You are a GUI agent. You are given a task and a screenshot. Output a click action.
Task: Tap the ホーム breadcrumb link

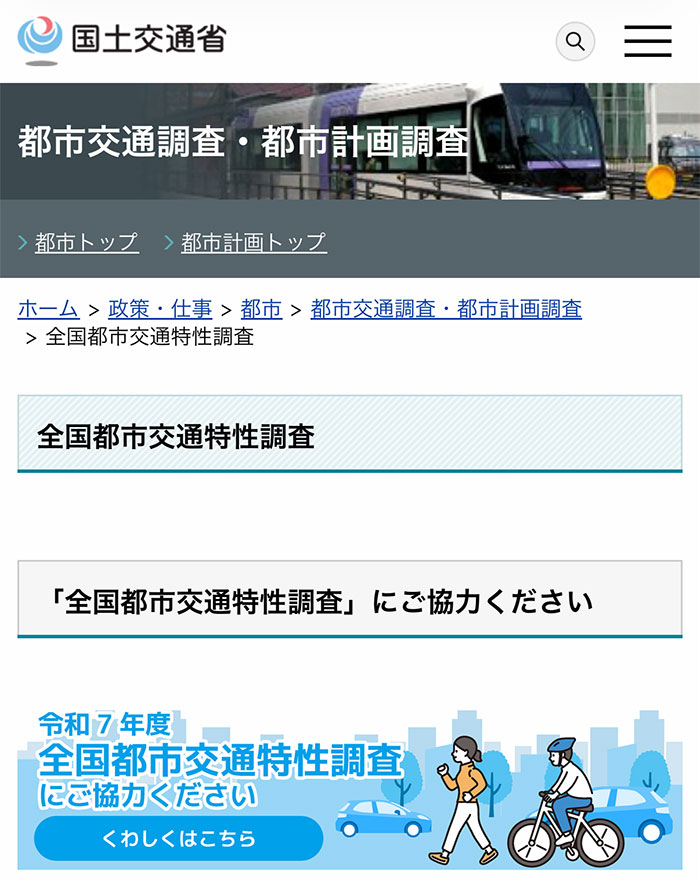[x=48, y=309]
